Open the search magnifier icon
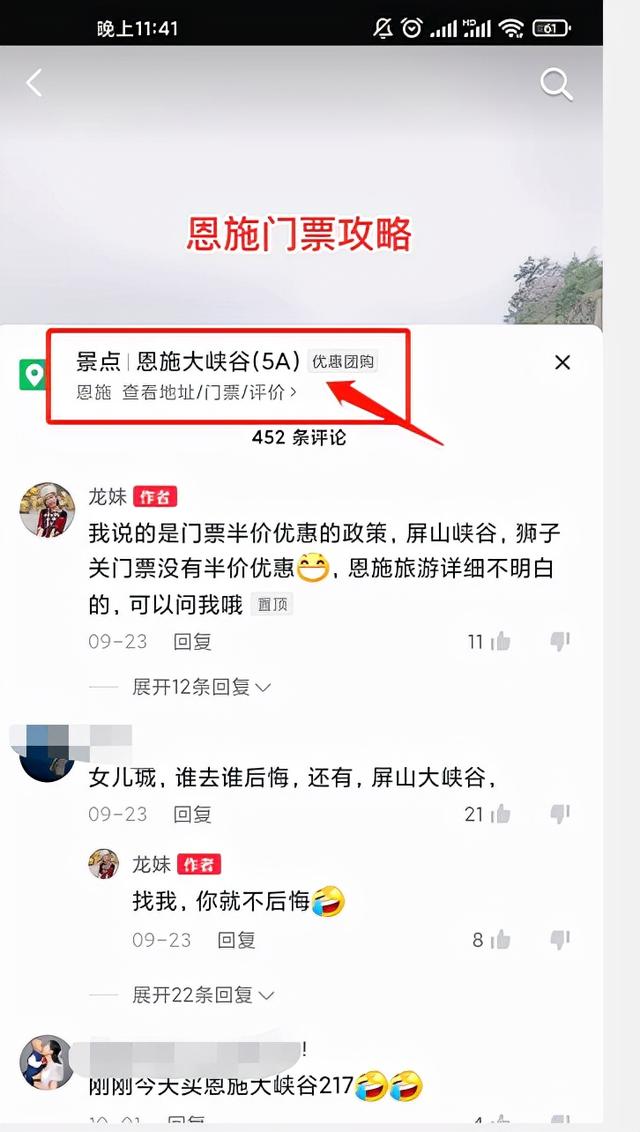 (556, 85)
